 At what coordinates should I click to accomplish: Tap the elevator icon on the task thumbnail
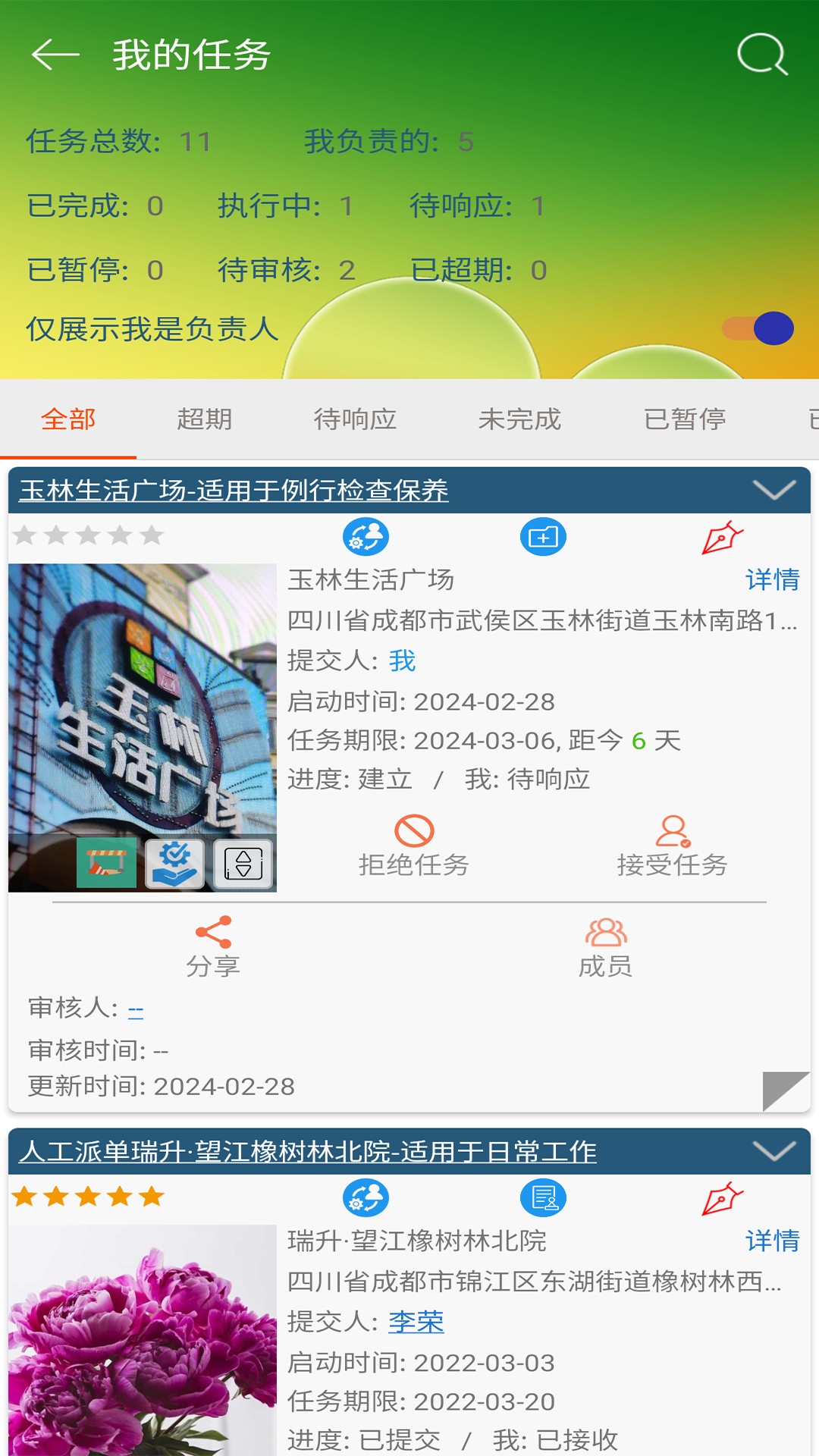(242, 861)
